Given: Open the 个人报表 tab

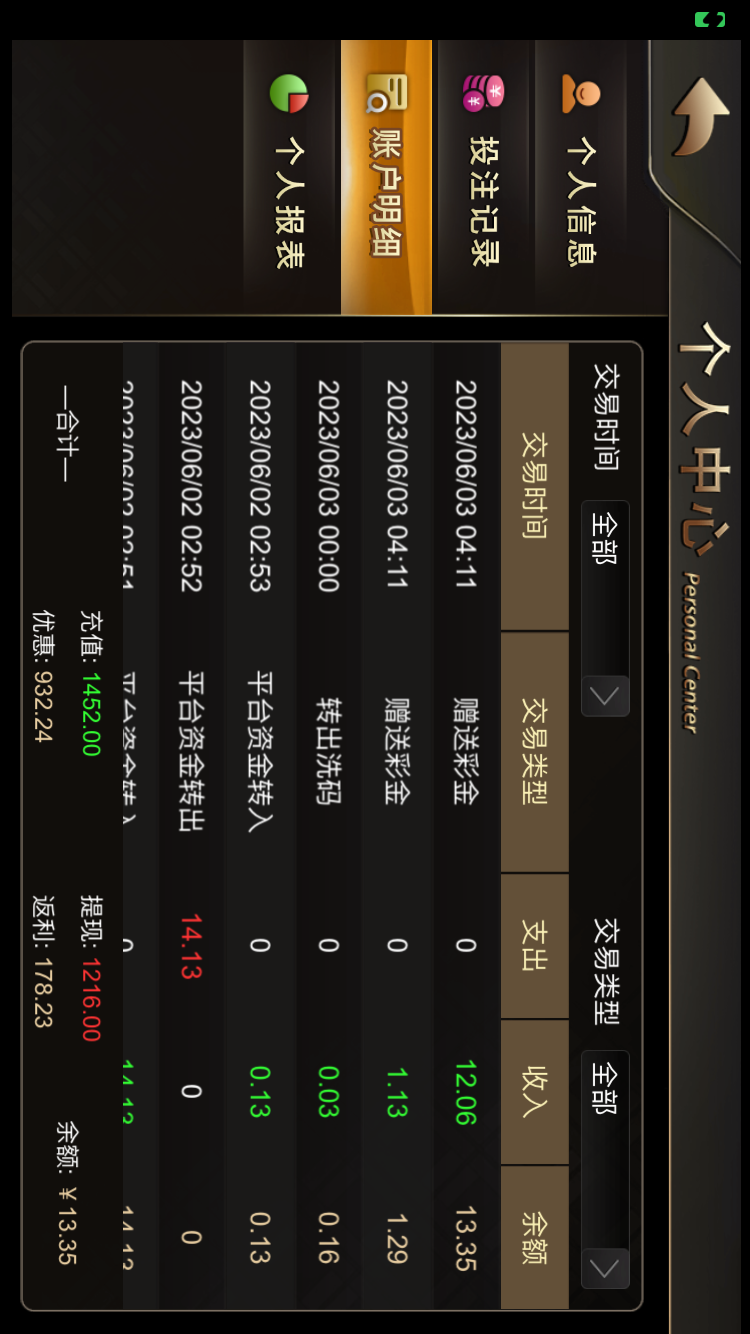Looking at the screenshot, I should (290, 178).
